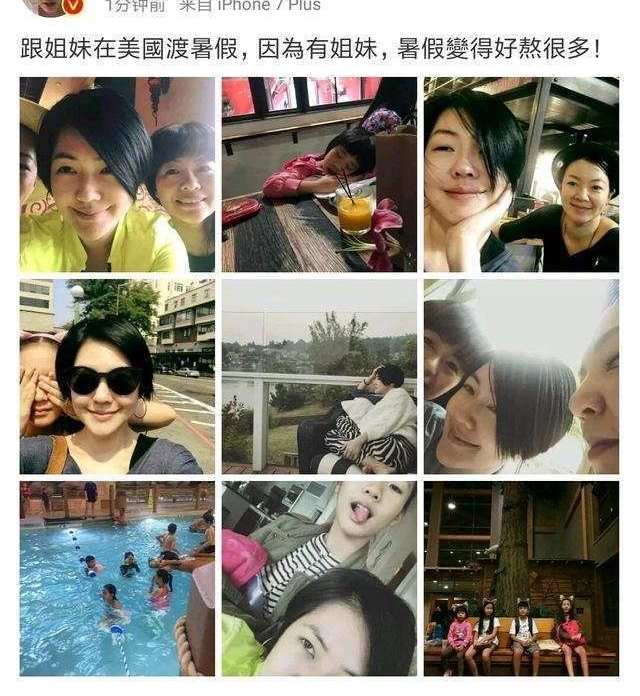The height and width of the screenshot is (696, 640).
Task: View the selfie with chin resting on hand
Action: click(x=521, y=174)
